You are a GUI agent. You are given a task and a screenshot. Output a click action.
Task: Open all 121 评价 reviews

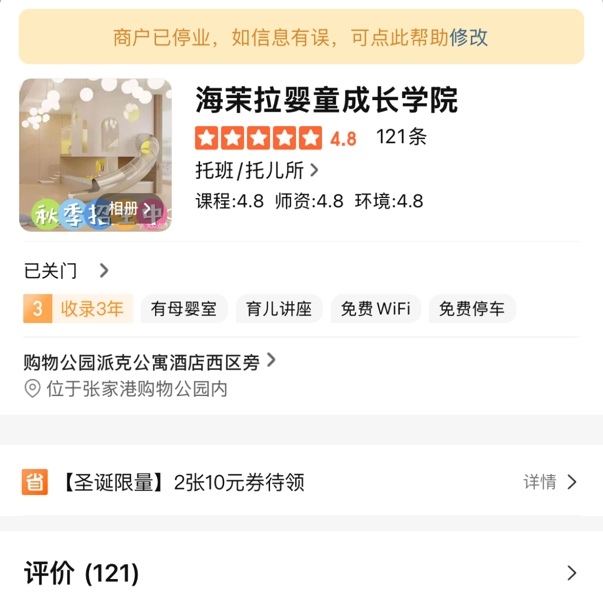(x=300, y=573)
